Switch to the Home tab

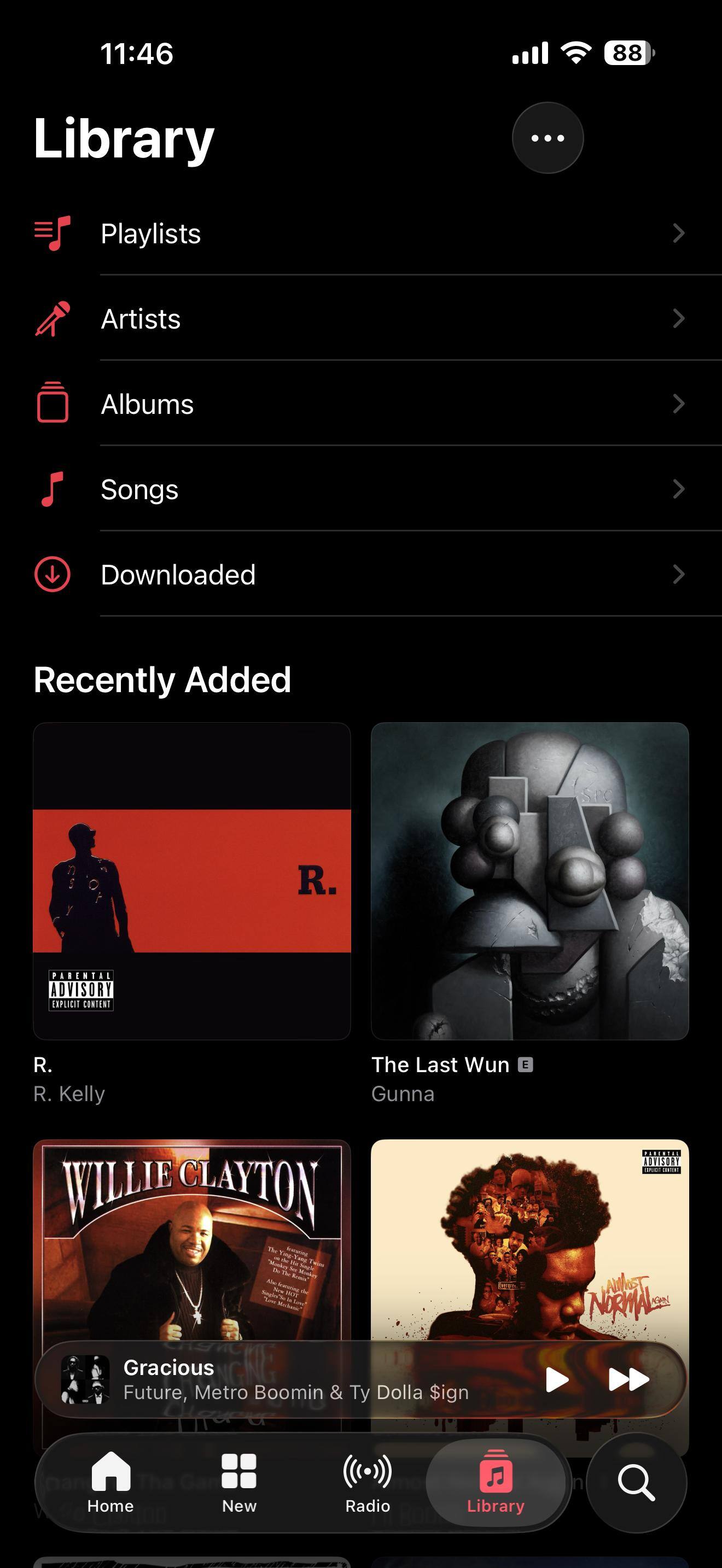coord(110,1483)
